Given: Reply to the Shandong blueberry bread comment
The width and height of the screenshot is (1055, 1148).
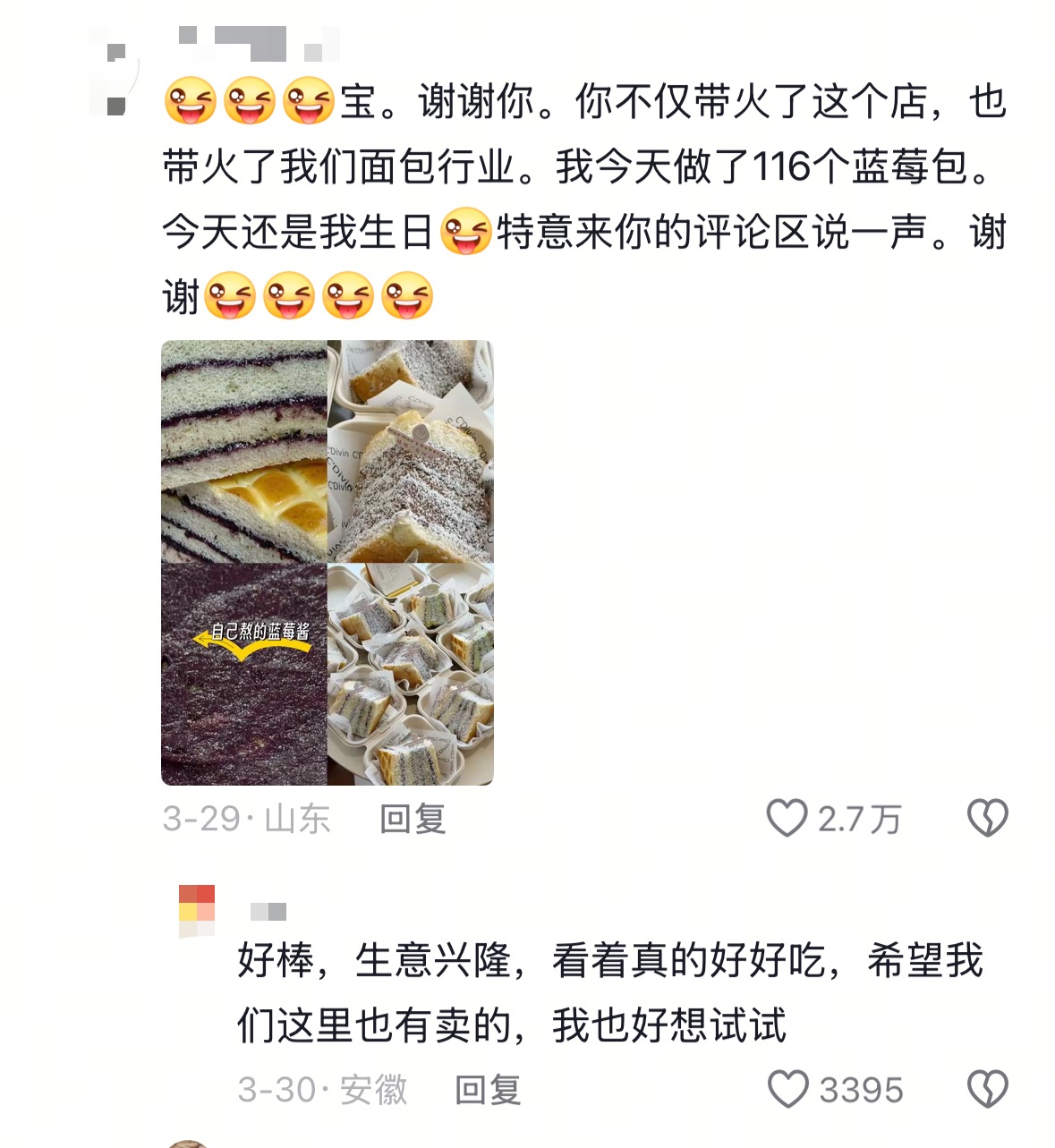Looking at the screenshot, I should pyautogui.click(x=413, y=819).
